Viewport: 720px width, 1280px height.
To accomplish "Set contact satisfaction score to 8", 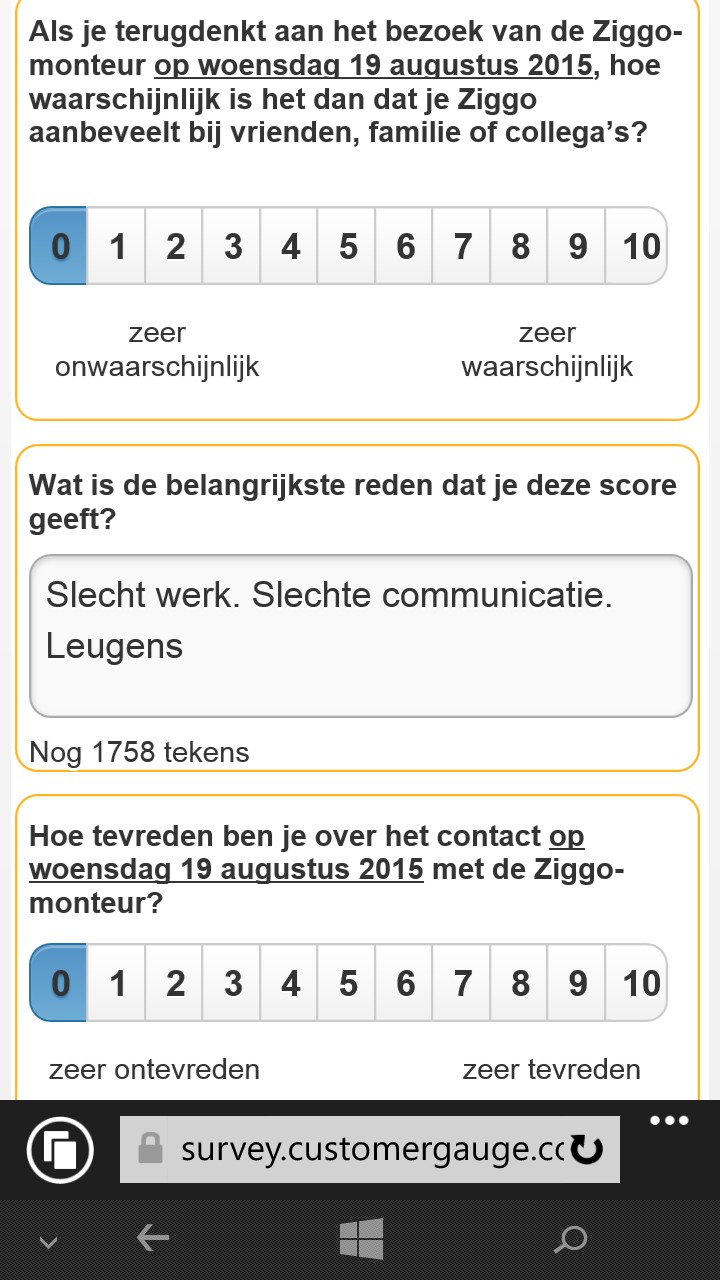I will tap(520, 983).
